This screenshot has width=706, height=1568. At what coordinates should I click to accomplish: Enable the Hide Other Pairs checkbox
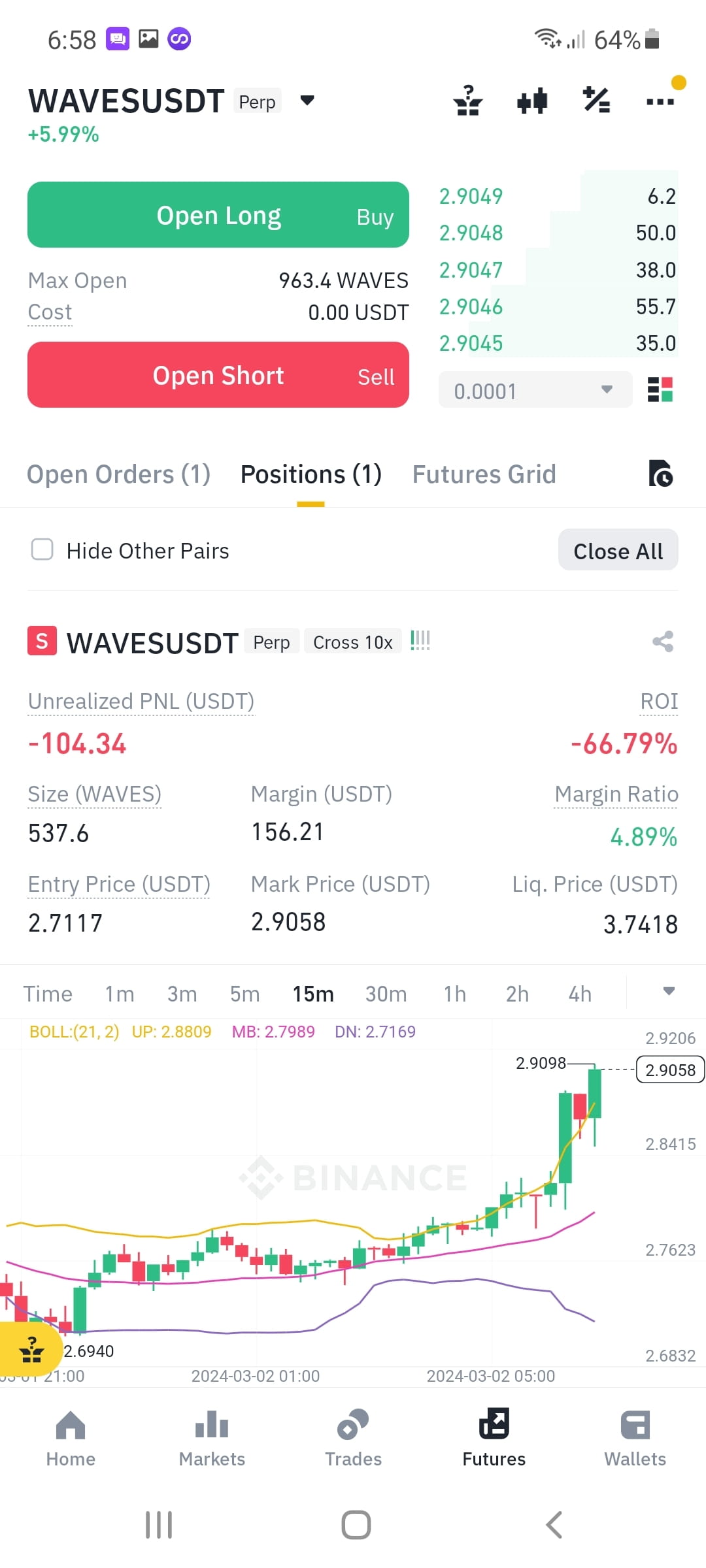click(x=42, y=550)
